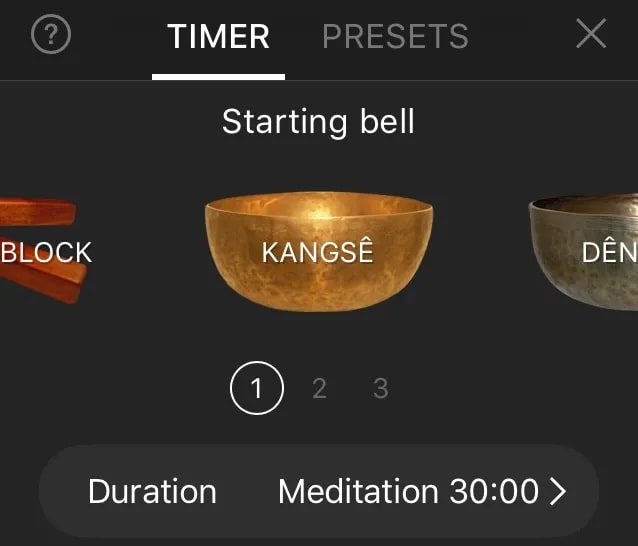This screenshot has width=638, height=546.
Task: Close the timer settings screen
Action: 591,35
